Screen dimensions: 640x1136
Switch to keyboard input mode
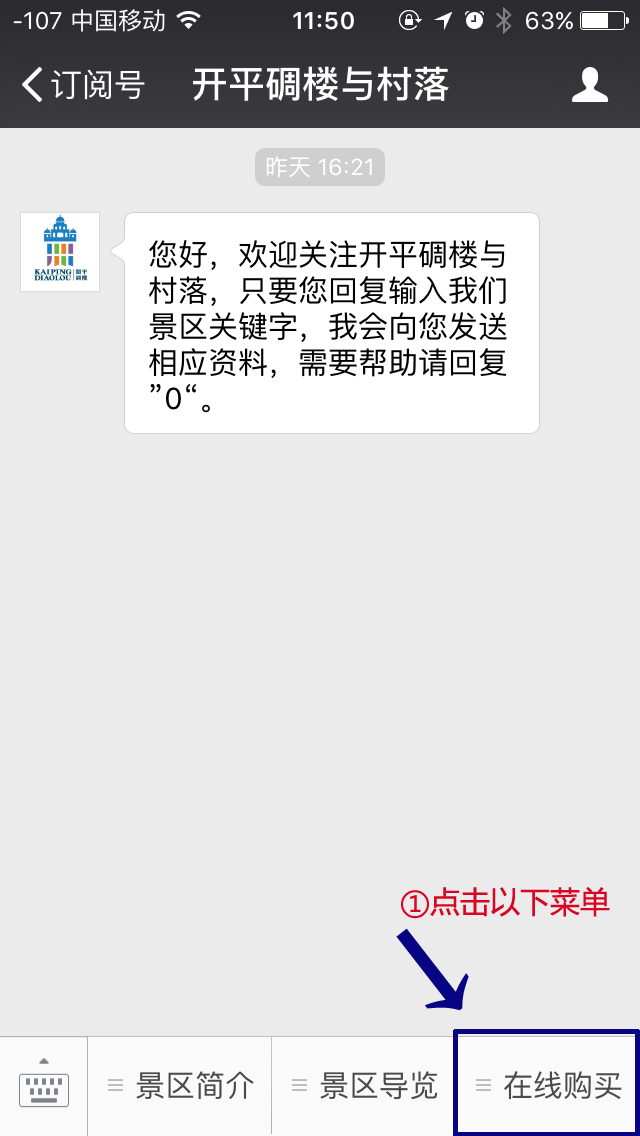(x=44, y=1085)
